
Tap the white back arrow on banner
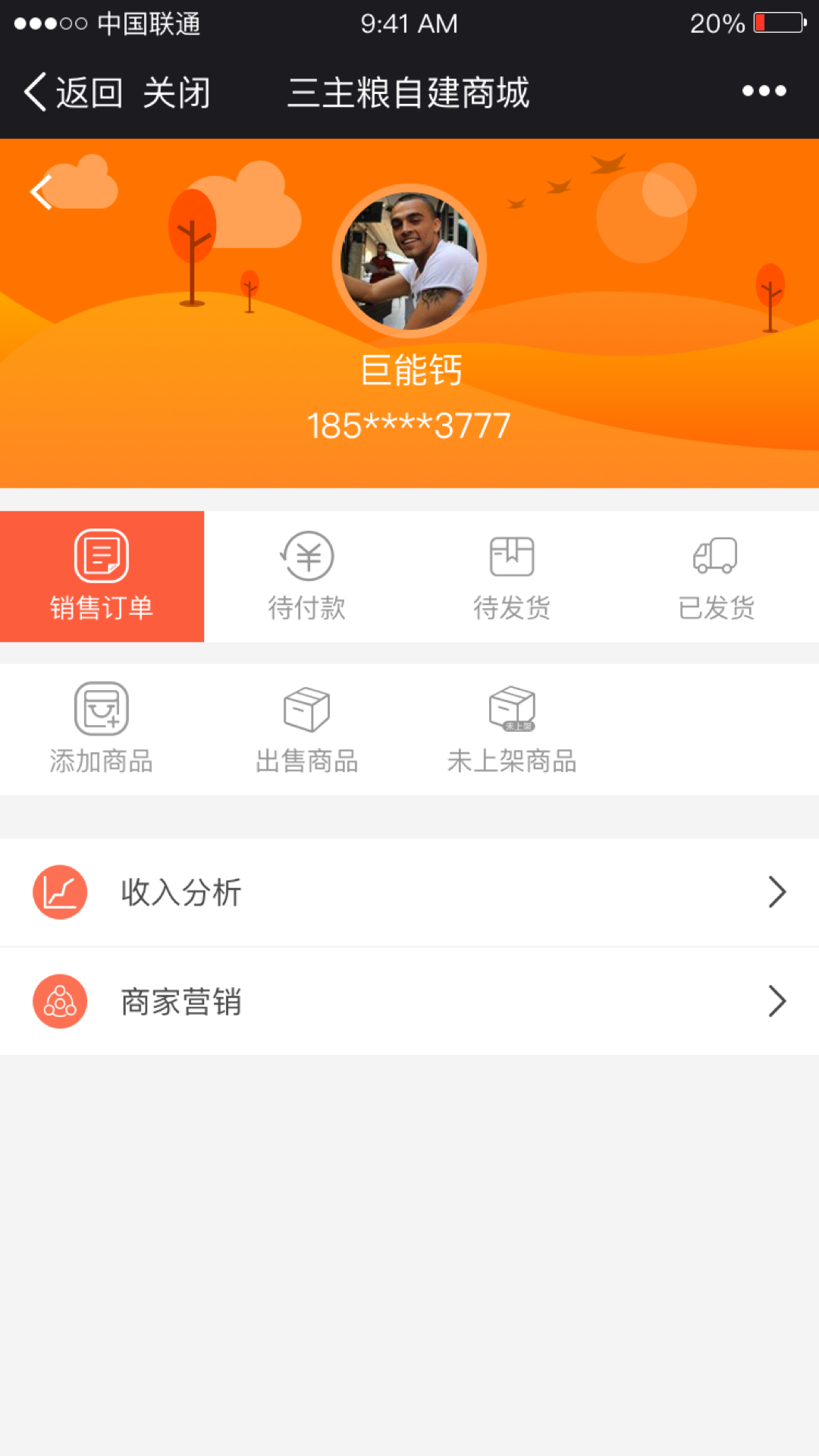[x=41, y=192]
